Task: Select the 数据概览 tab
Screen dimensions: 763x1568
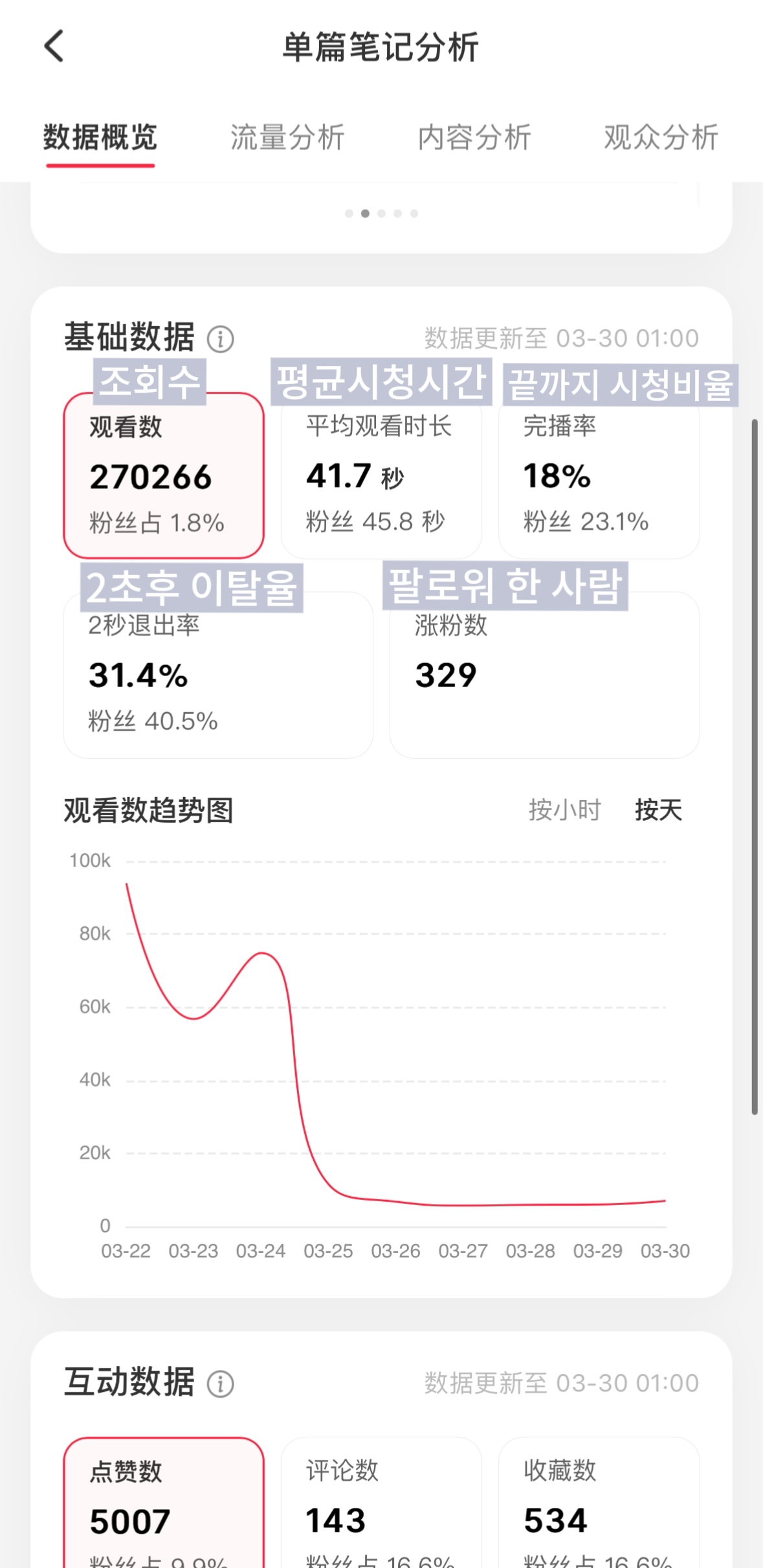Action: click(100, 137)
